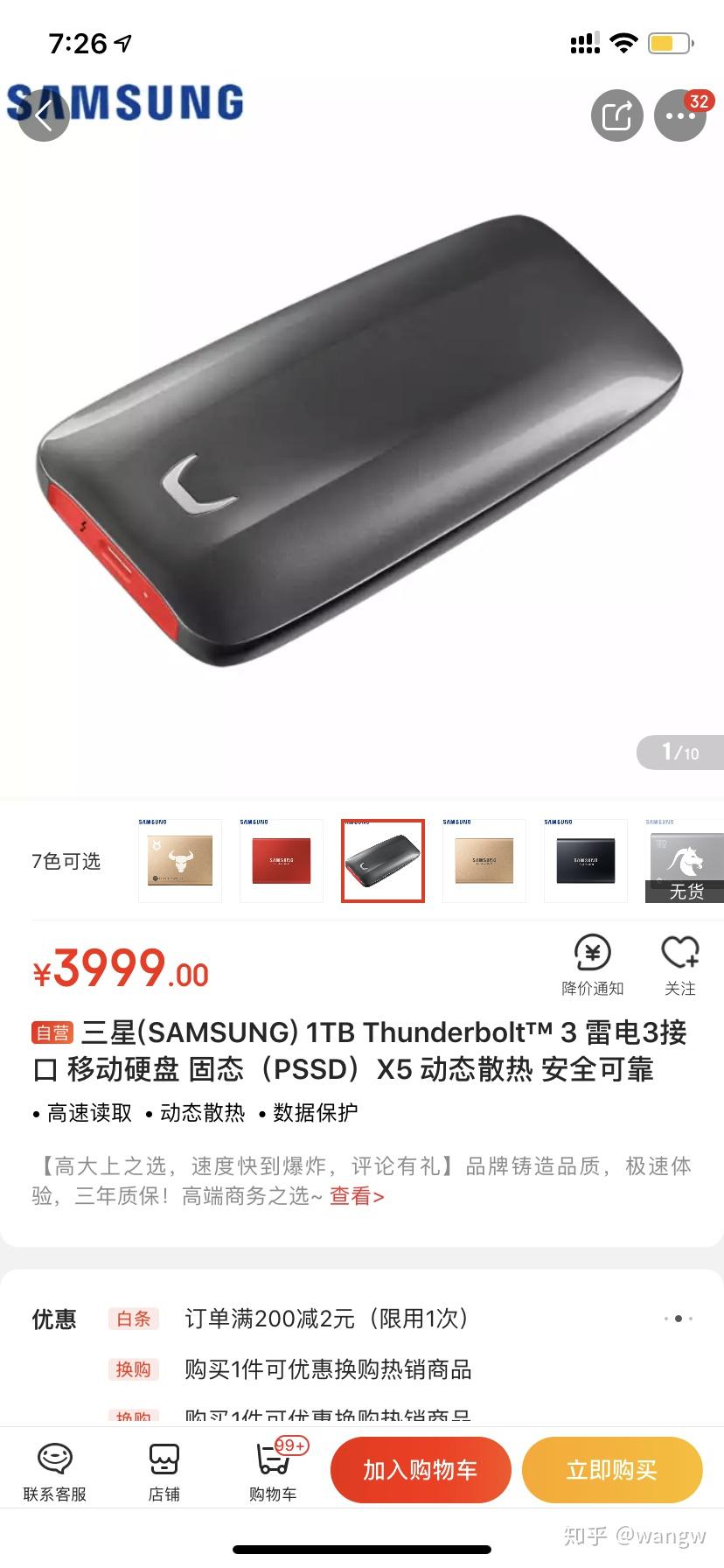The height and width of the screenshot is (1568, 724).
Task: Open the 购物车 shopping cart
Action: click(x=273, y=1472)
